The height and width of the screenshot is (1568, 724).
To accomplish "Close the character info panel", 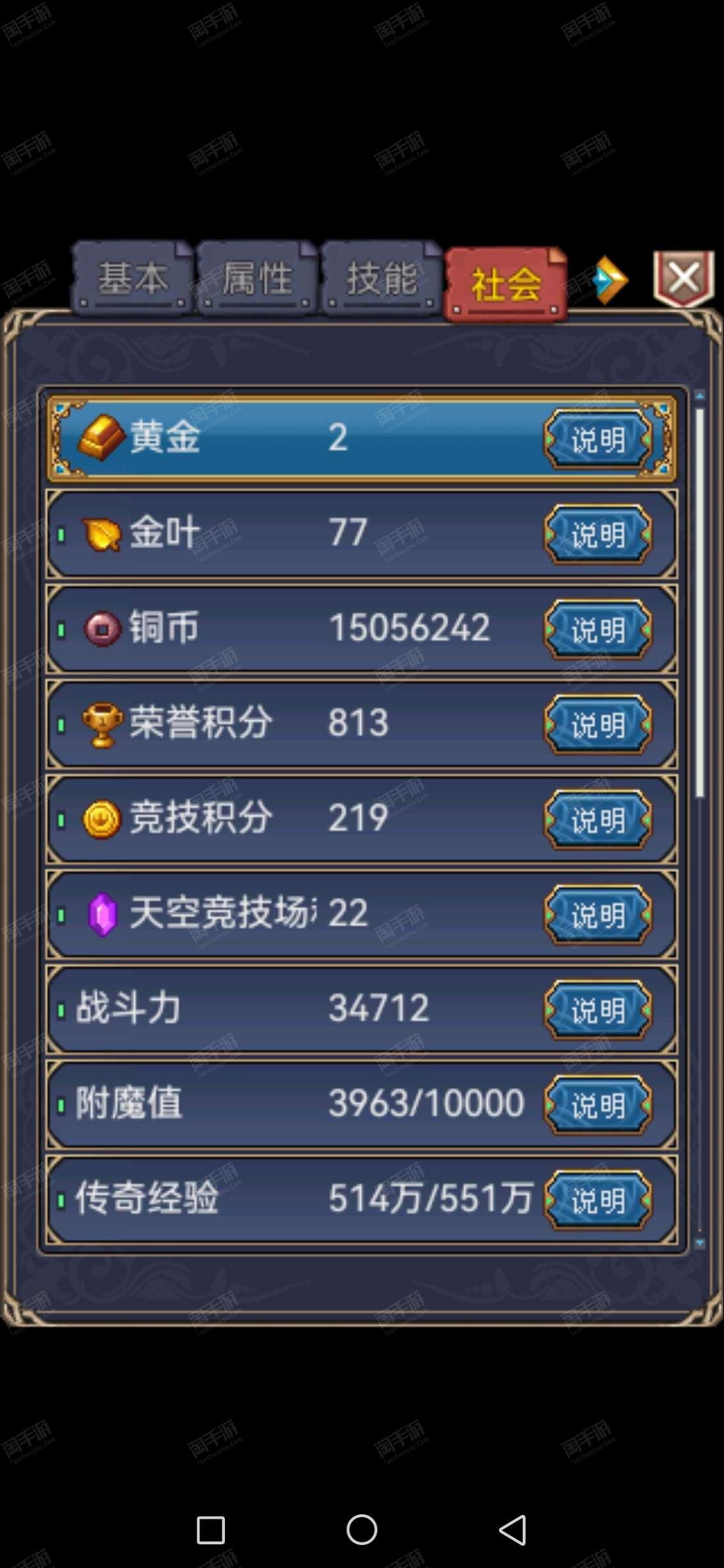I will [x=683, y=279].
